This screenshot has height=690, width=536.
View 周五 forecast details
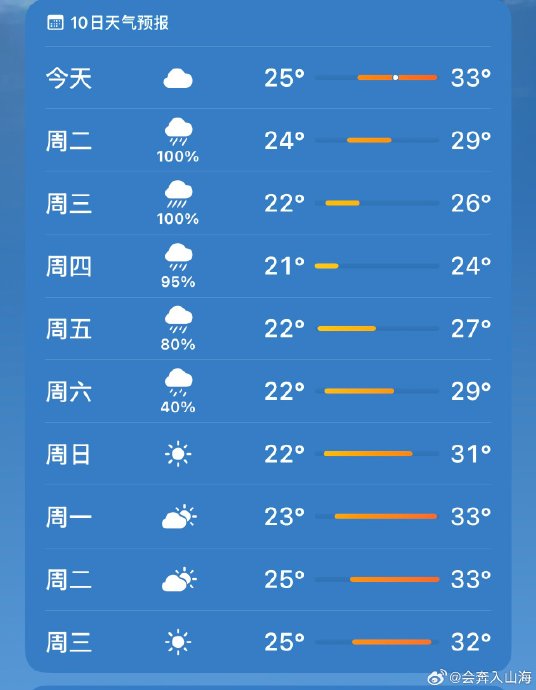pos(268,329)
